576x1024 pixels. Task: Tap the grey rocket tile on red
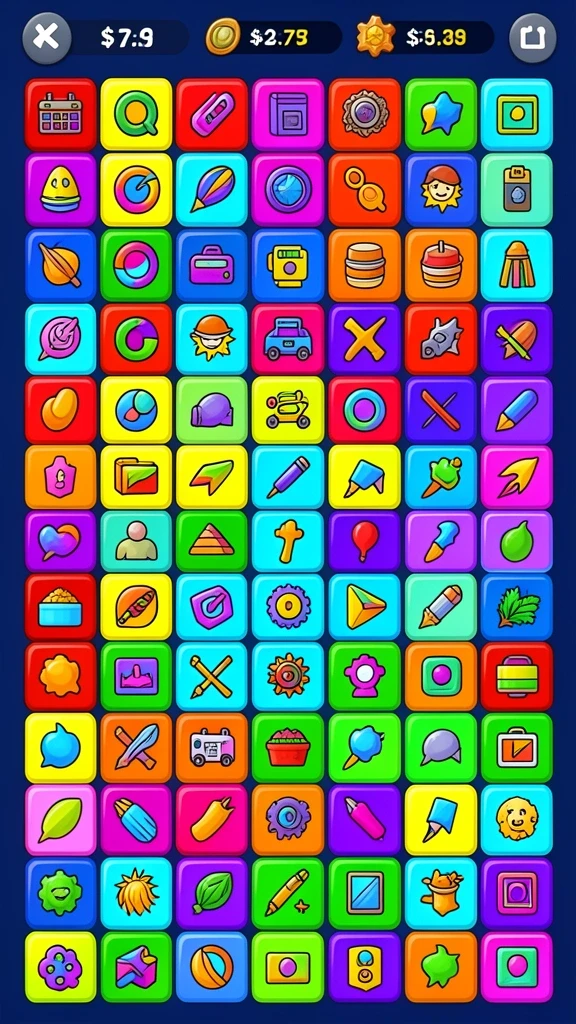click(441, 340)
